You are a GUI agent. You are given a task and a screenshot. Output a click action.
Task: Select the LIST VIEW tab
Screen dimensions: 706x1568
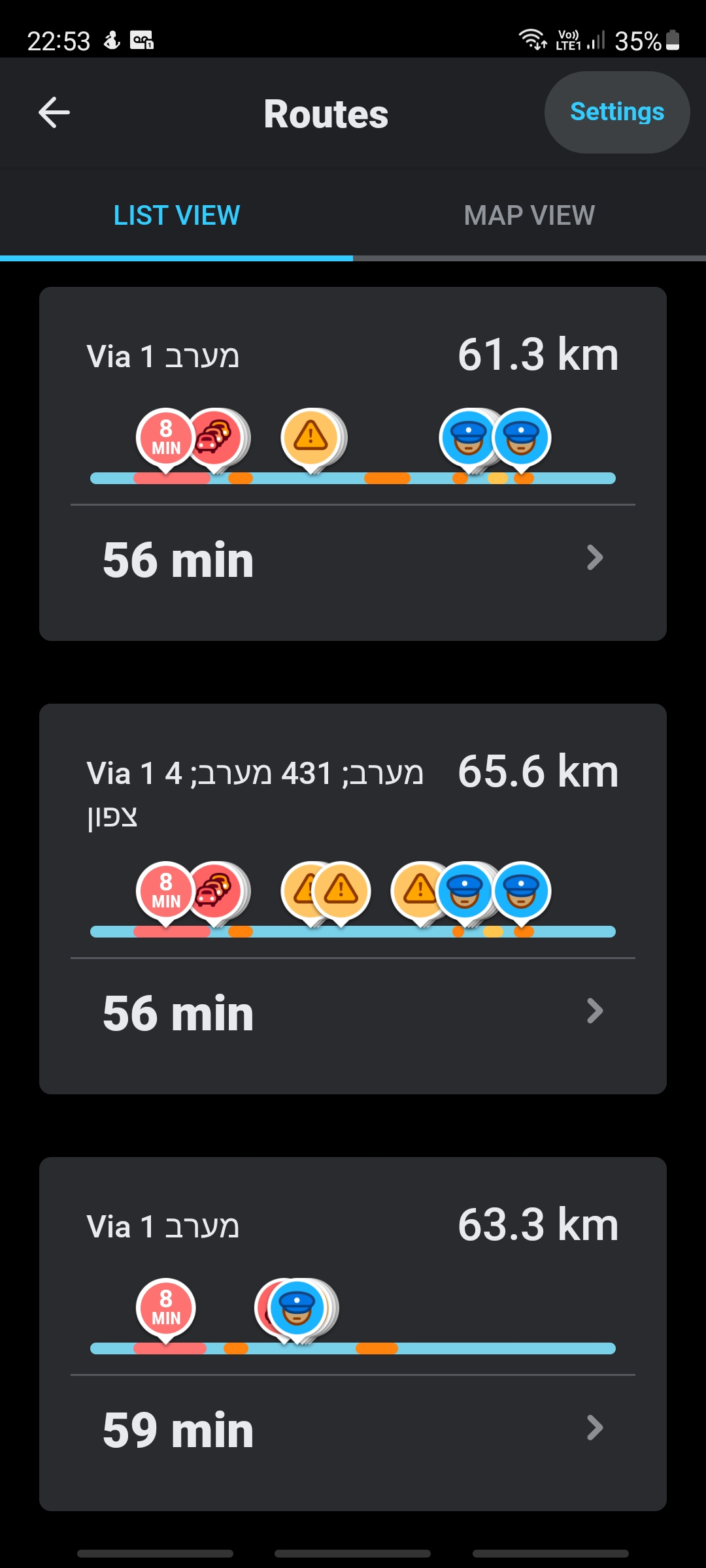(x=176, y=215)
